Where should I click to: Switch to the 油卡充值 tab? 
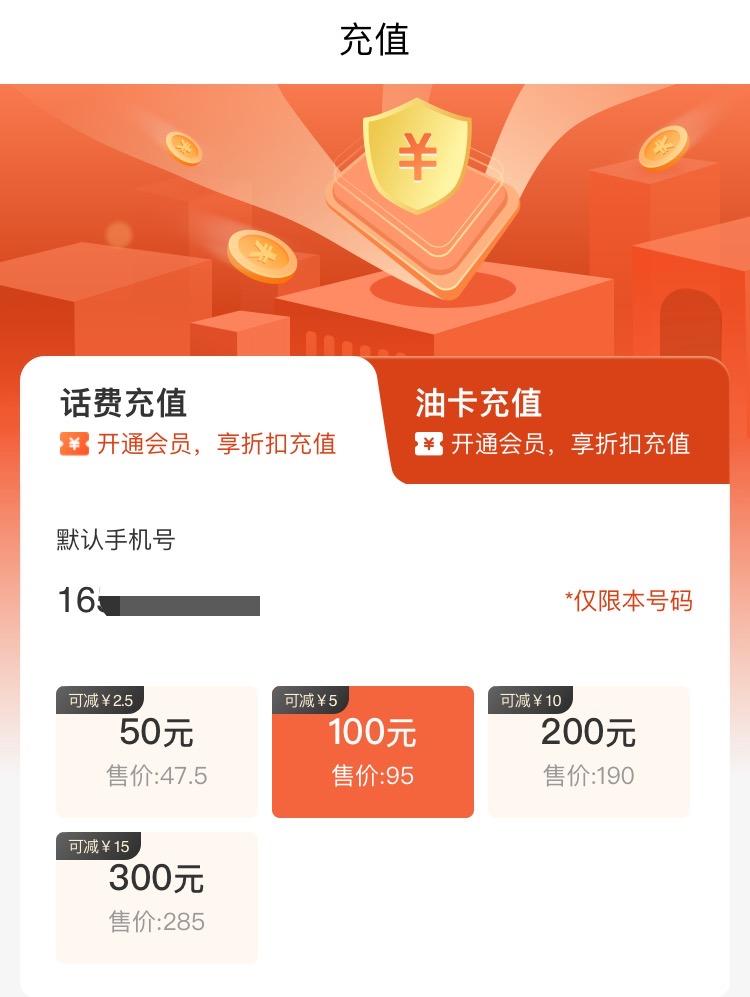click(480, 405)
